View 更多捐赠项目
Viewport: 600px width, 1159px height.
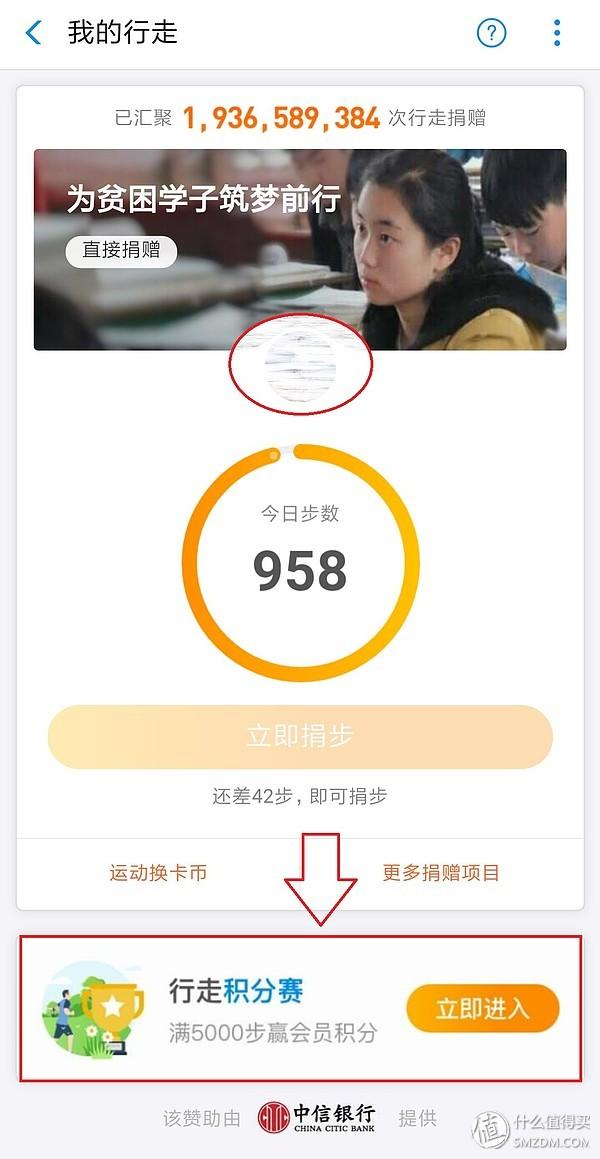pos(441,872)
